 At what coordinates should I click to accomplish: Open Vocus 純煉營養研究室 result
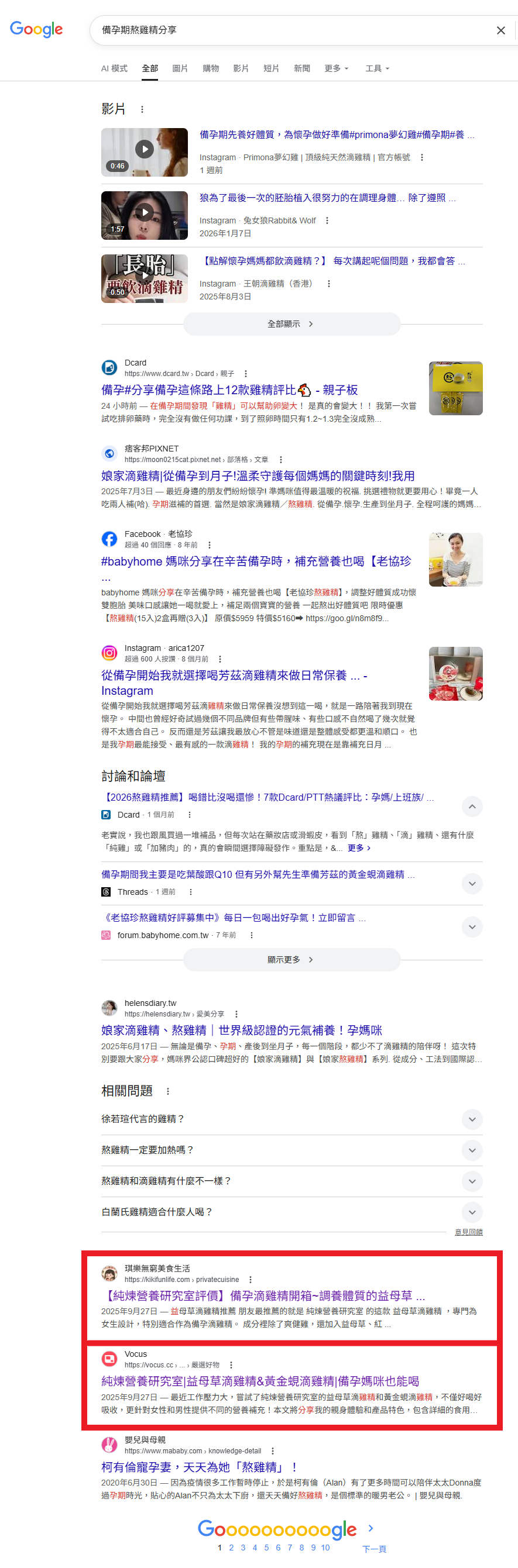point(260,1381)
